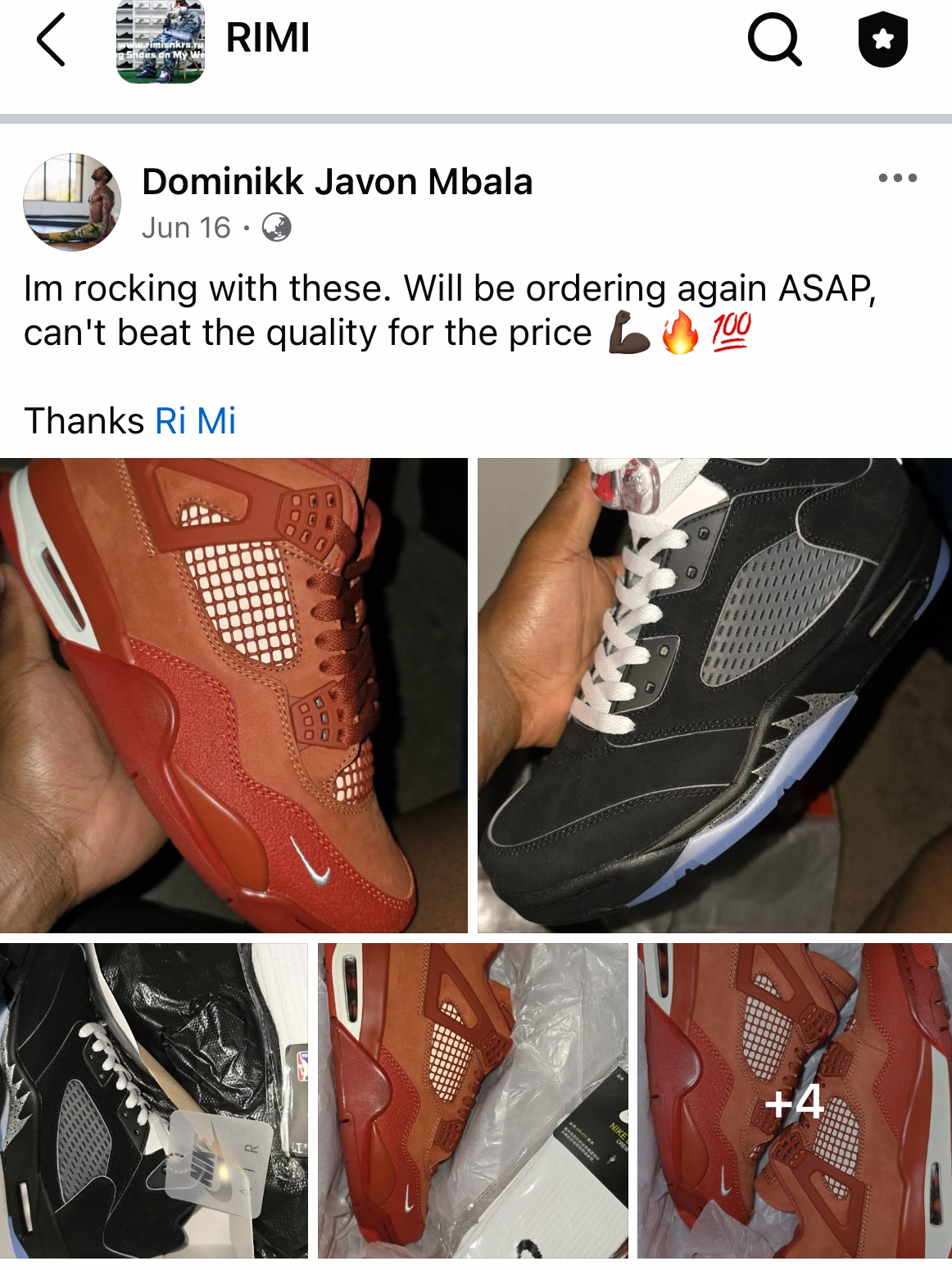View the red suede sneaker photo
The height and width of the screenshot is (1270, 952).
point(233,695)
